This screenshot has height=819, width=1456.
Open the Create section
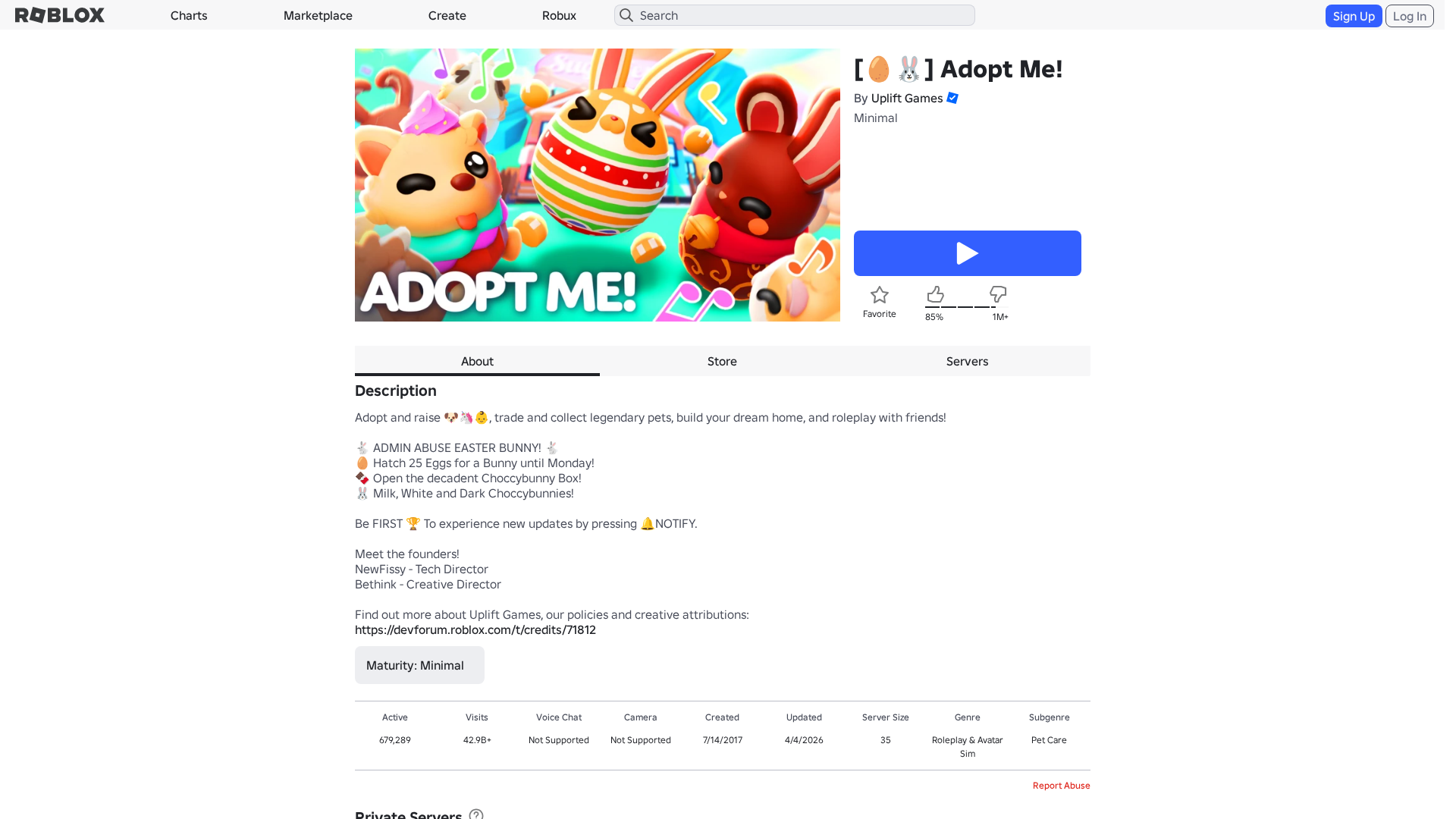click(447, 15)
